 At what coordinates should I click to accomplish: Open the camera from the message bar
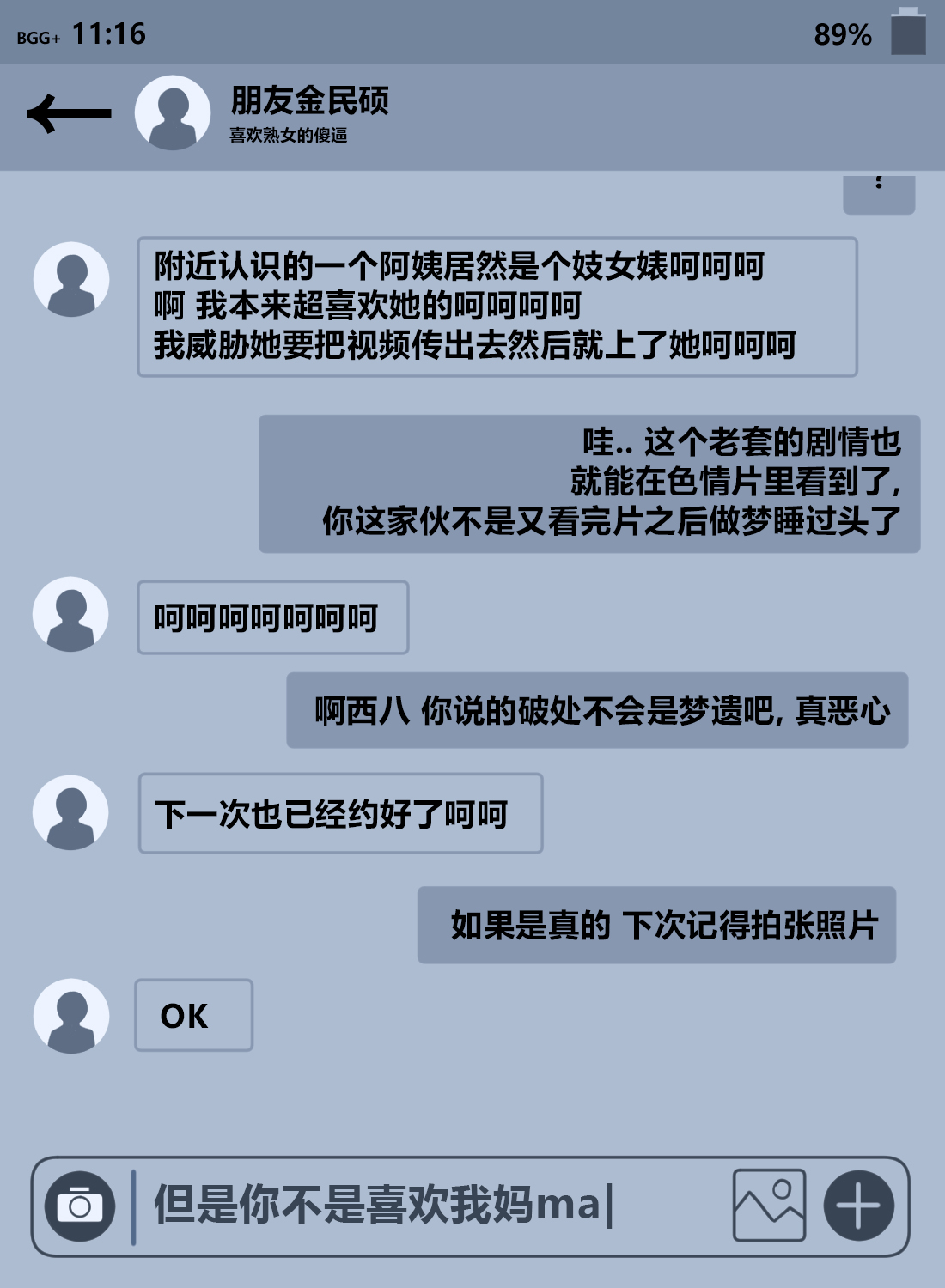(x=80, y=1206)
